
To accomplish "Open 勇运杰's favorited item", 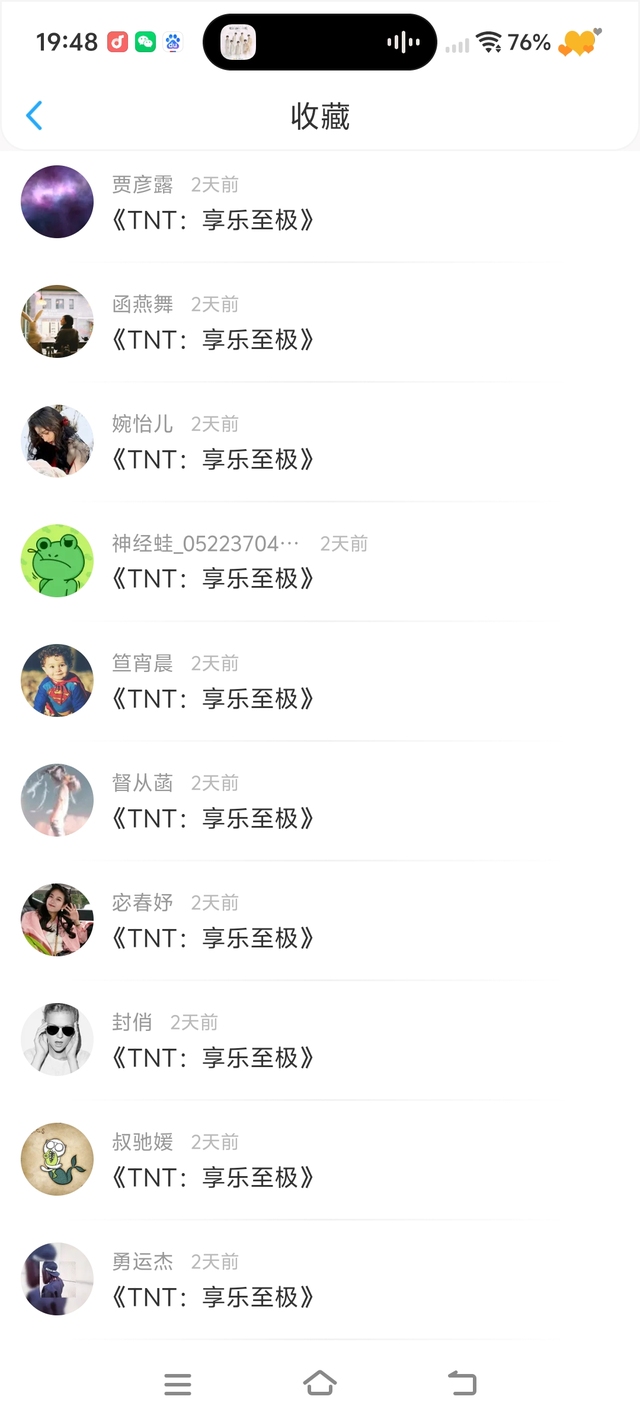I will coord(214,1297).
